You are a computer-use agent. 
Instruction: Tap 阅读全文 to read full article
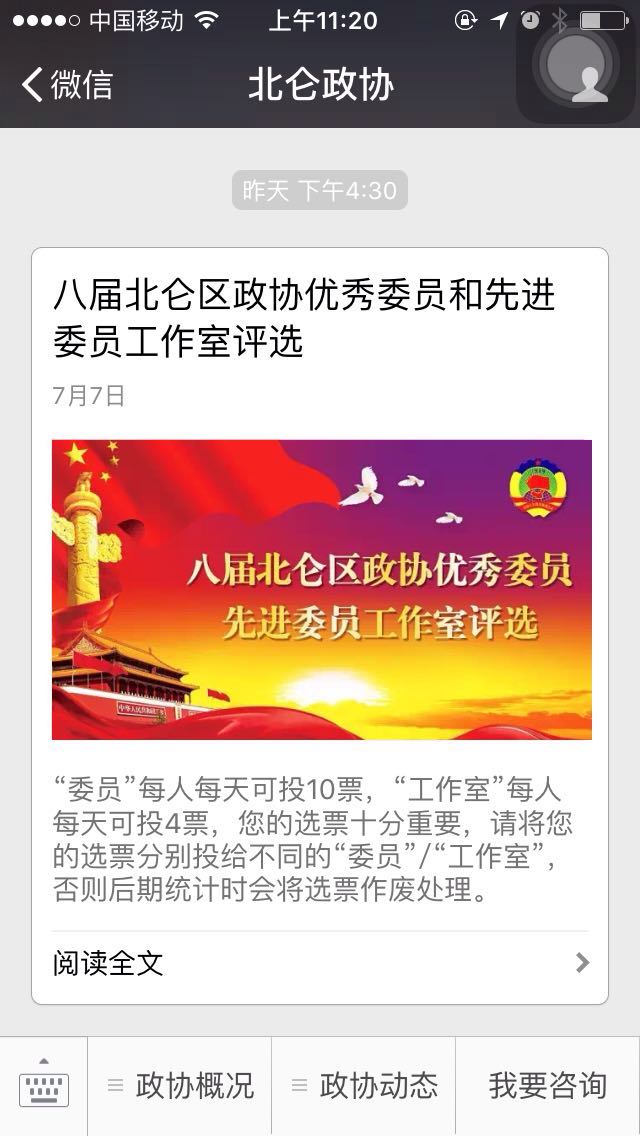320,963
